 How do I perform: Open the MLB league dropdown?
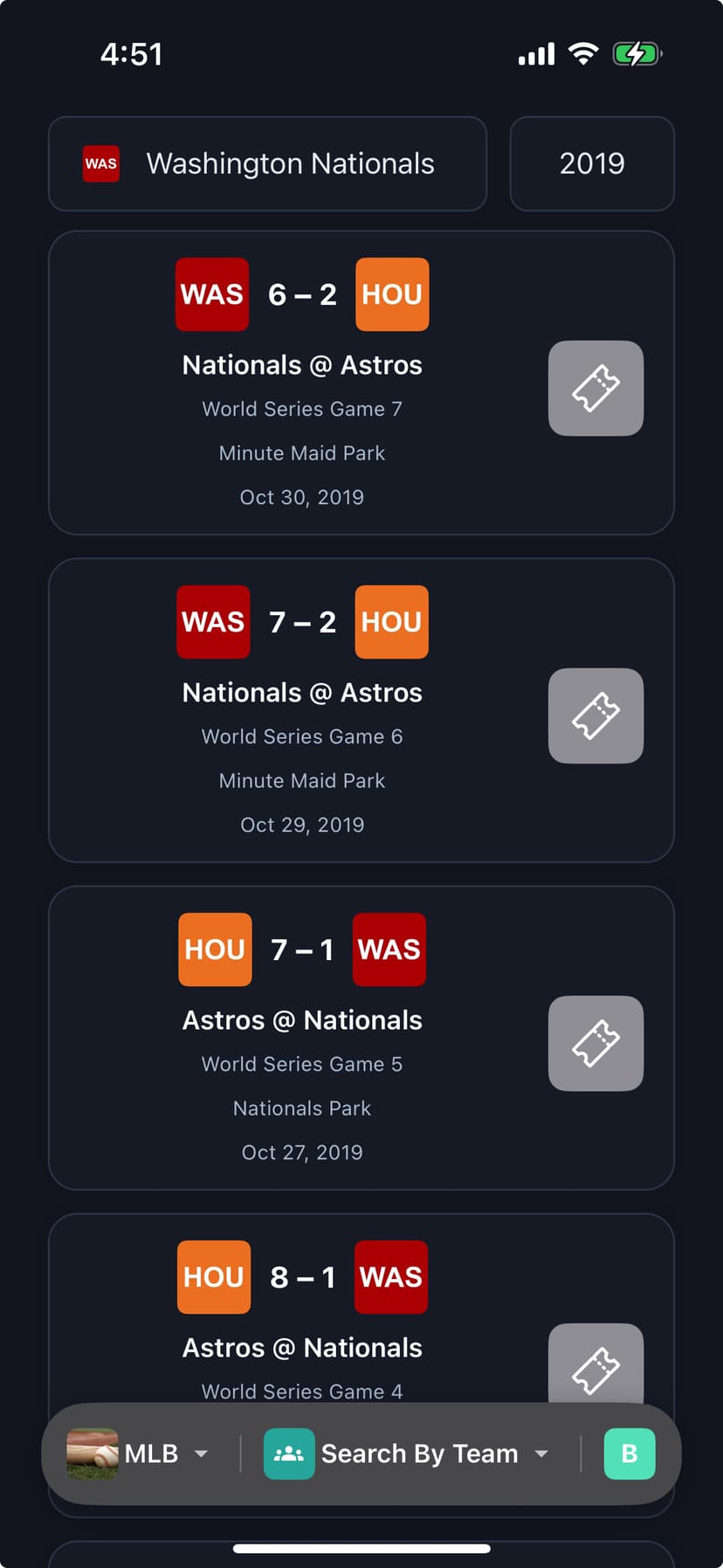tap(200, 1453)
